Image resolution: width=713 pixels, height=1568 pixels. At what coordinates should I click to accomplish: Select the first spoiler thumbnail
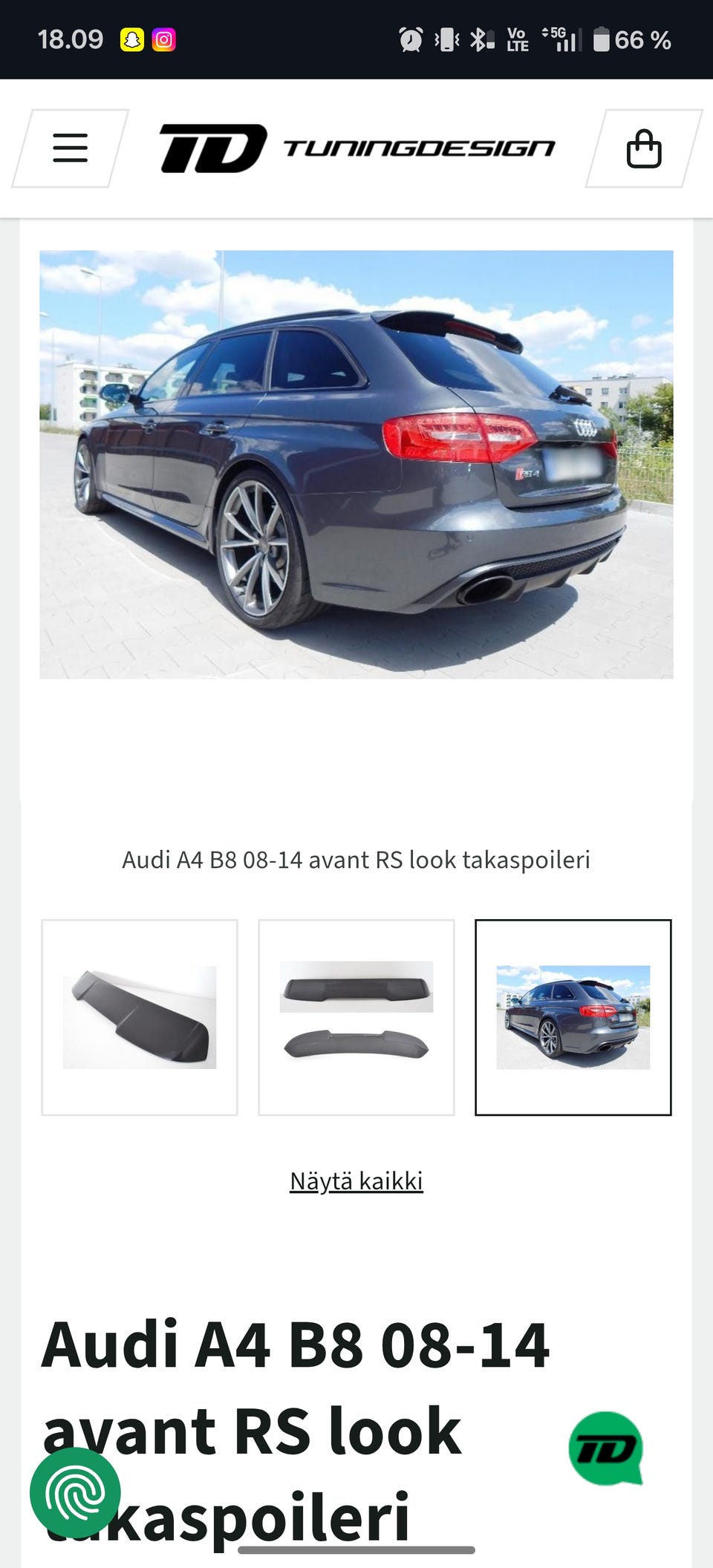[140, 1017]
